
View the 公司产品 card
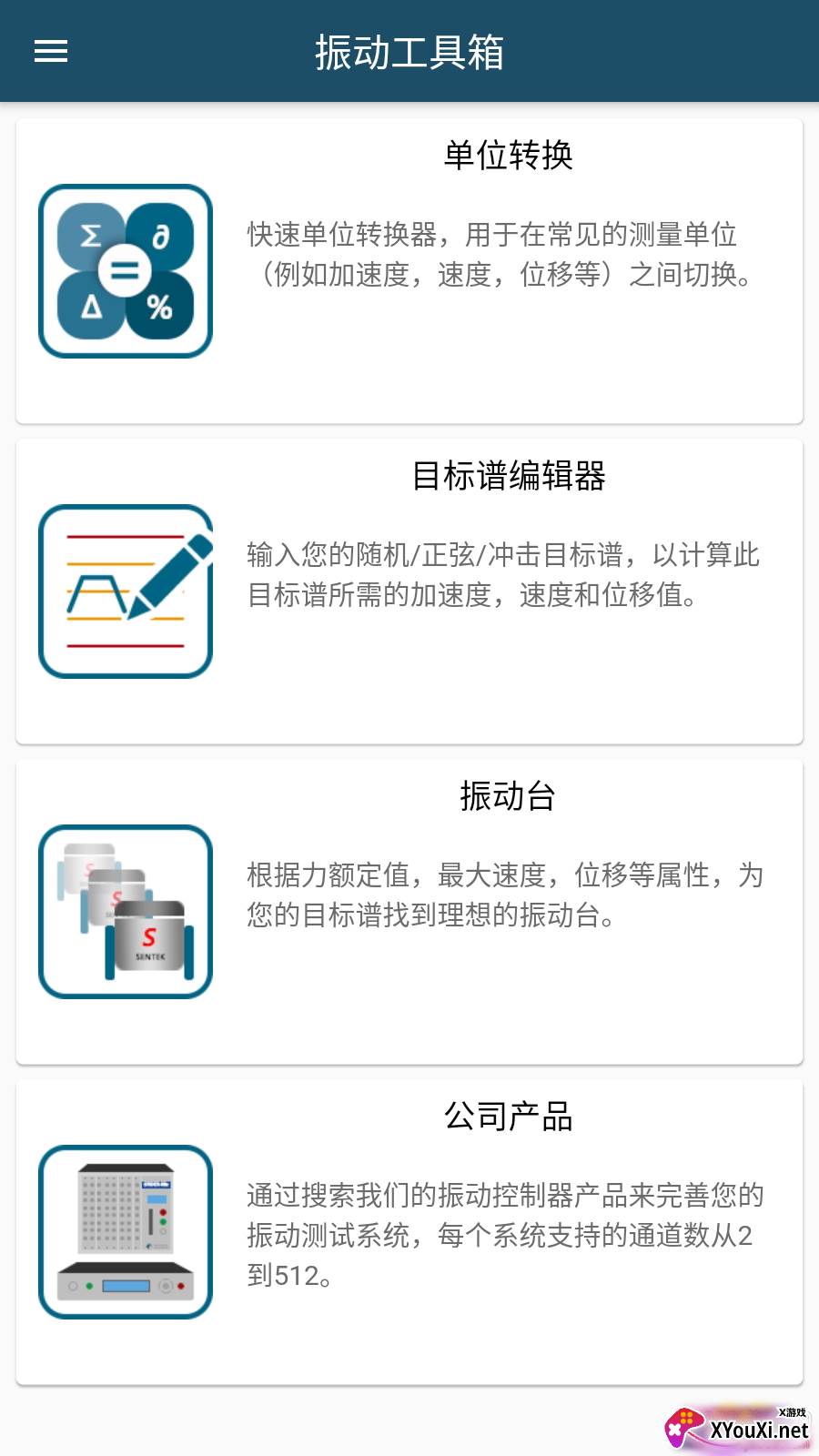coord(409,1232)
